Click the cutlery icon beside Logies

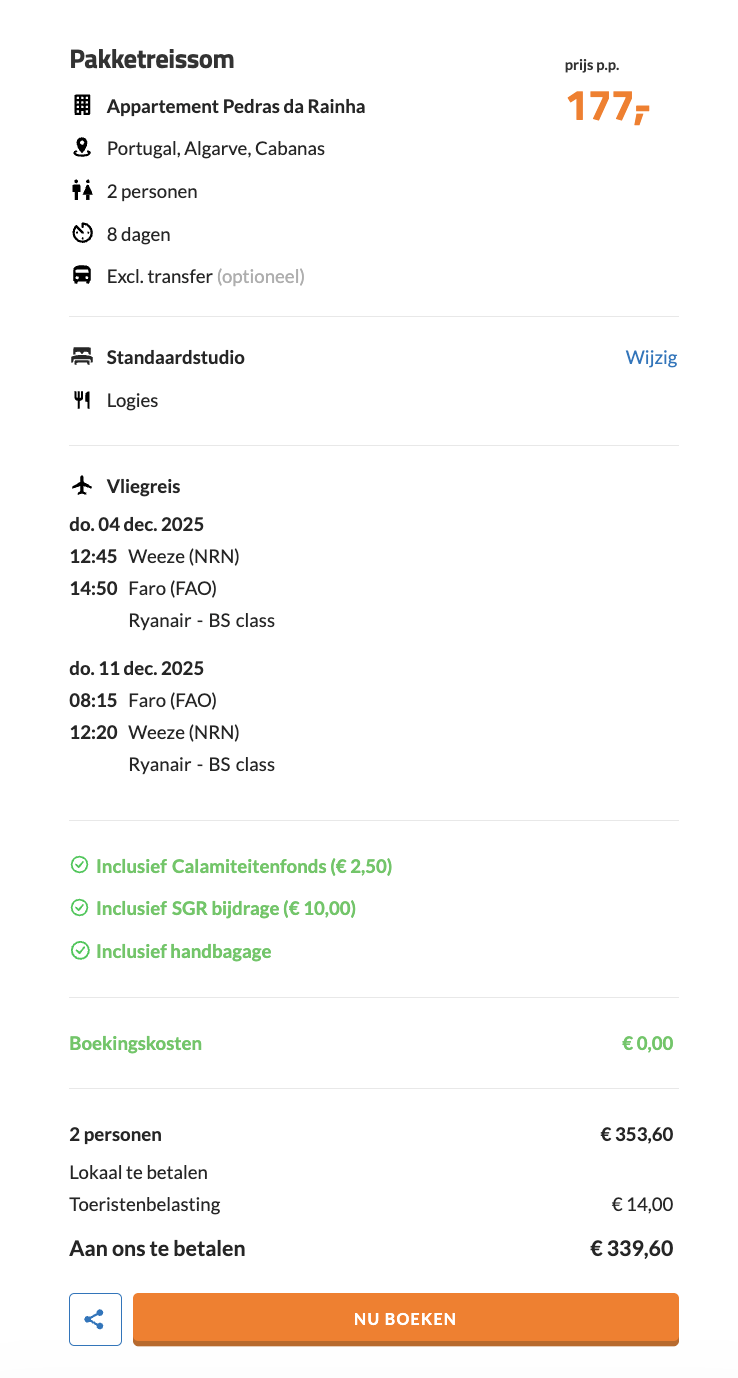[83, 399]
